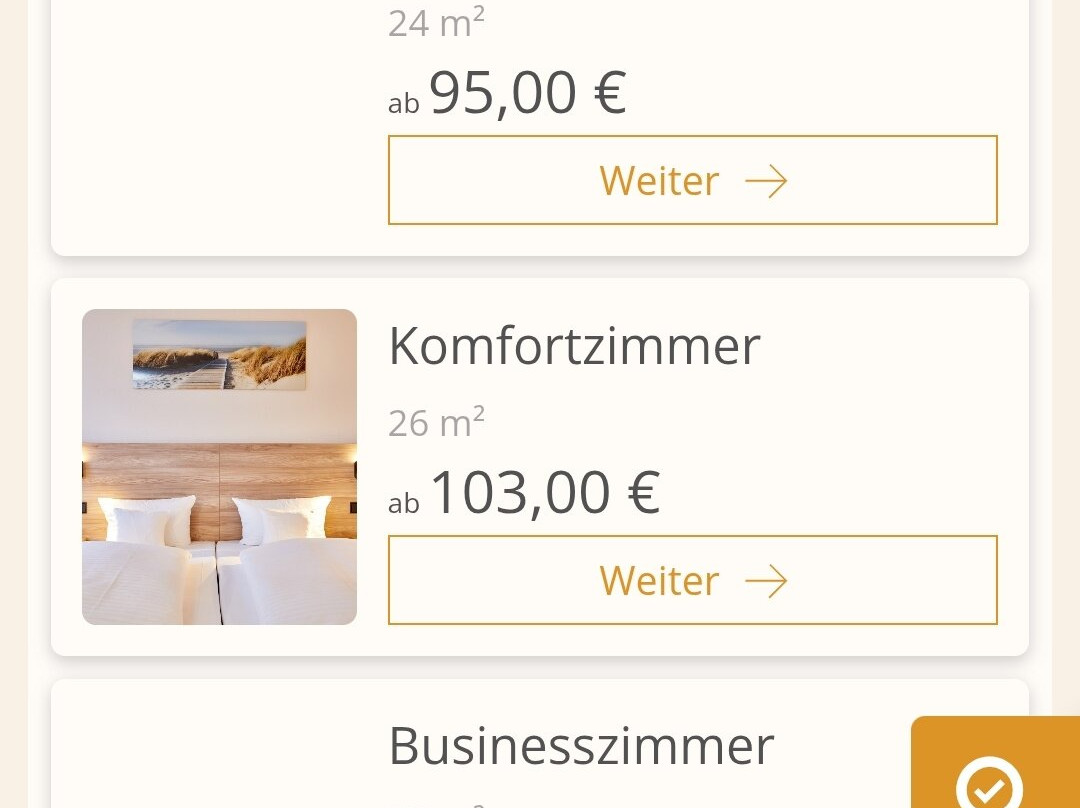This screenshot has height=808, width=1080.
Task: Tap Weiter for the 95,00 € room
Action: coord(692,180)
